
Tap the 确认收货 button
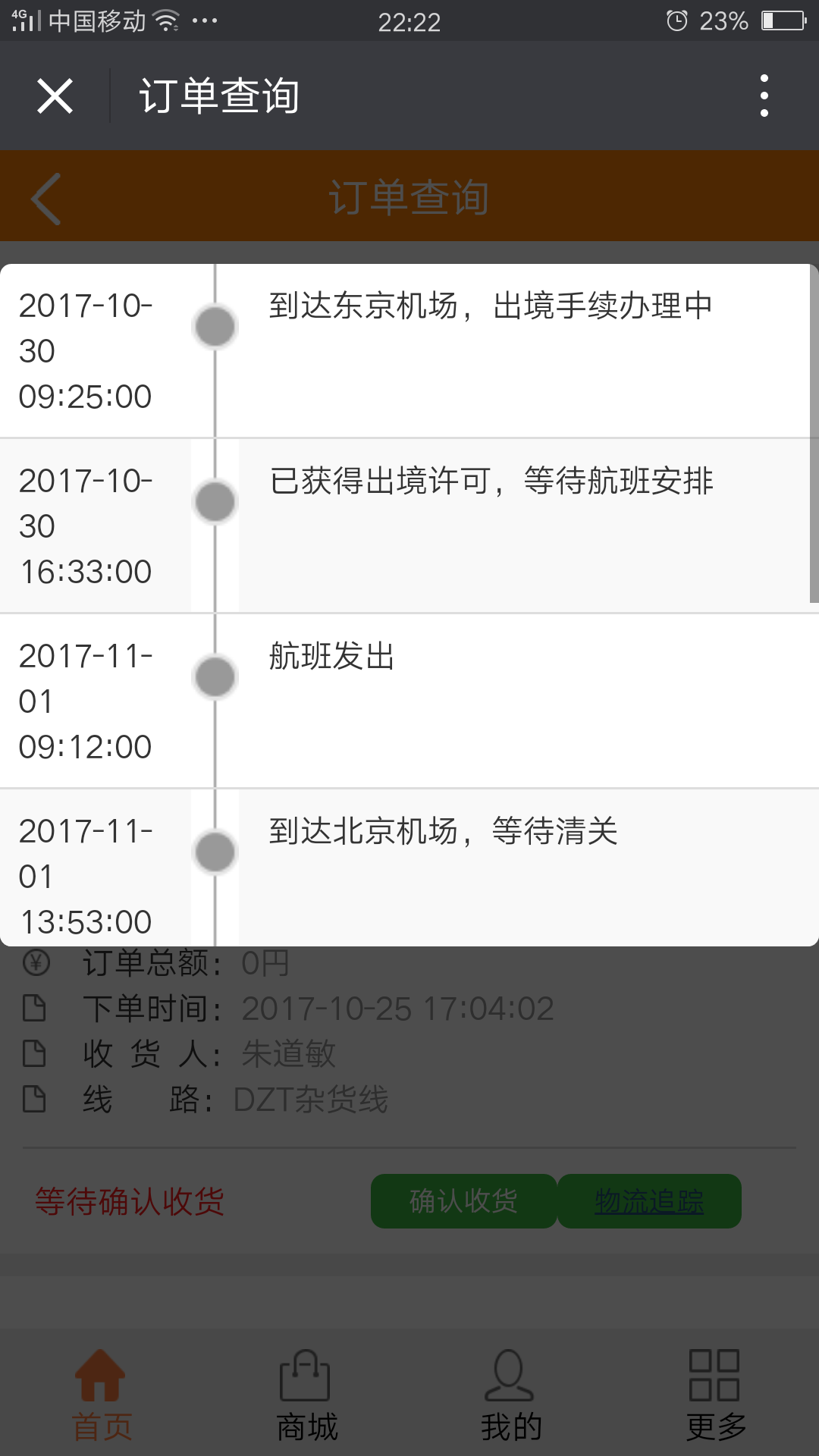[x=463, y=1201]
